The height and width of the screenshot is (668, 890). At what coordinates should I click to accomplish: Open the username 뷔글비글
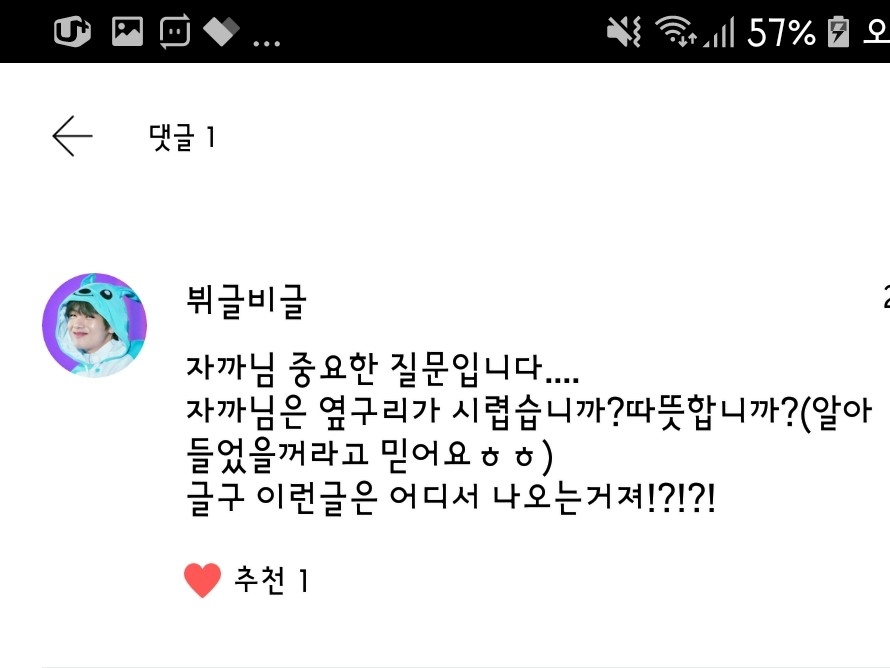click(x=246, y=301)
